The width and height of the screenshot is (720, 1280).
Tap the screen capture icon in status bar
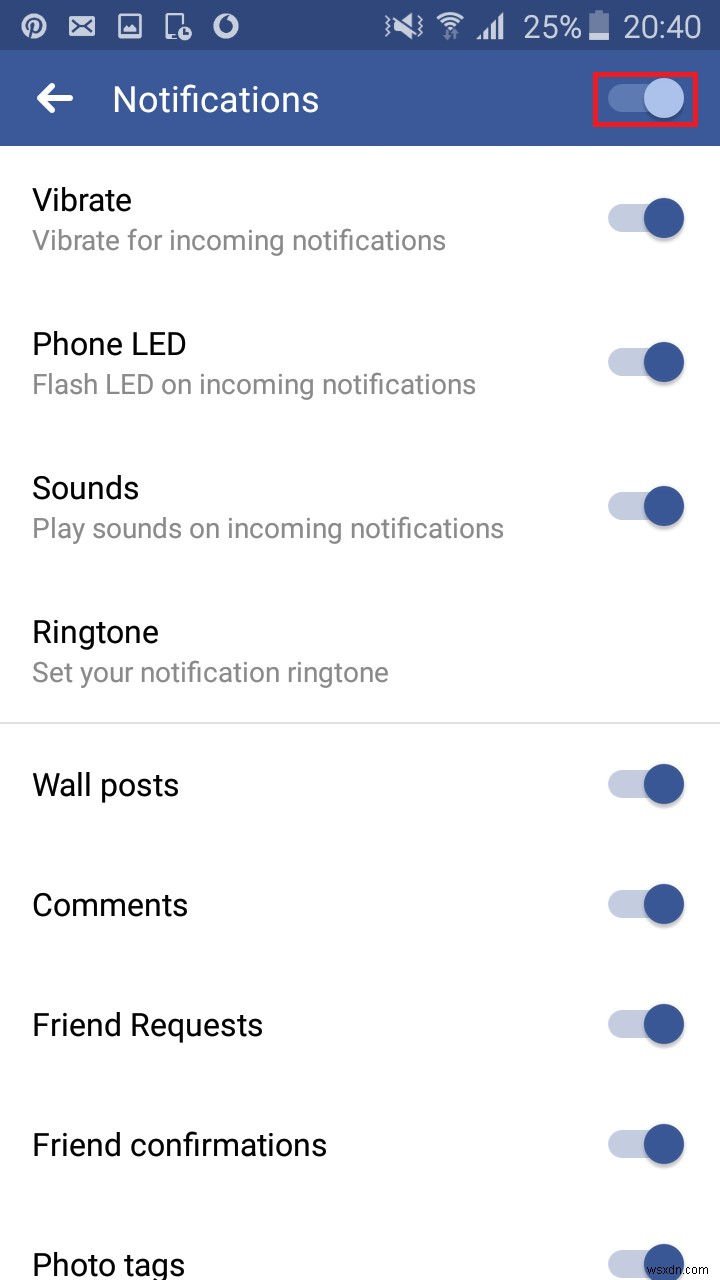point(178,26)
